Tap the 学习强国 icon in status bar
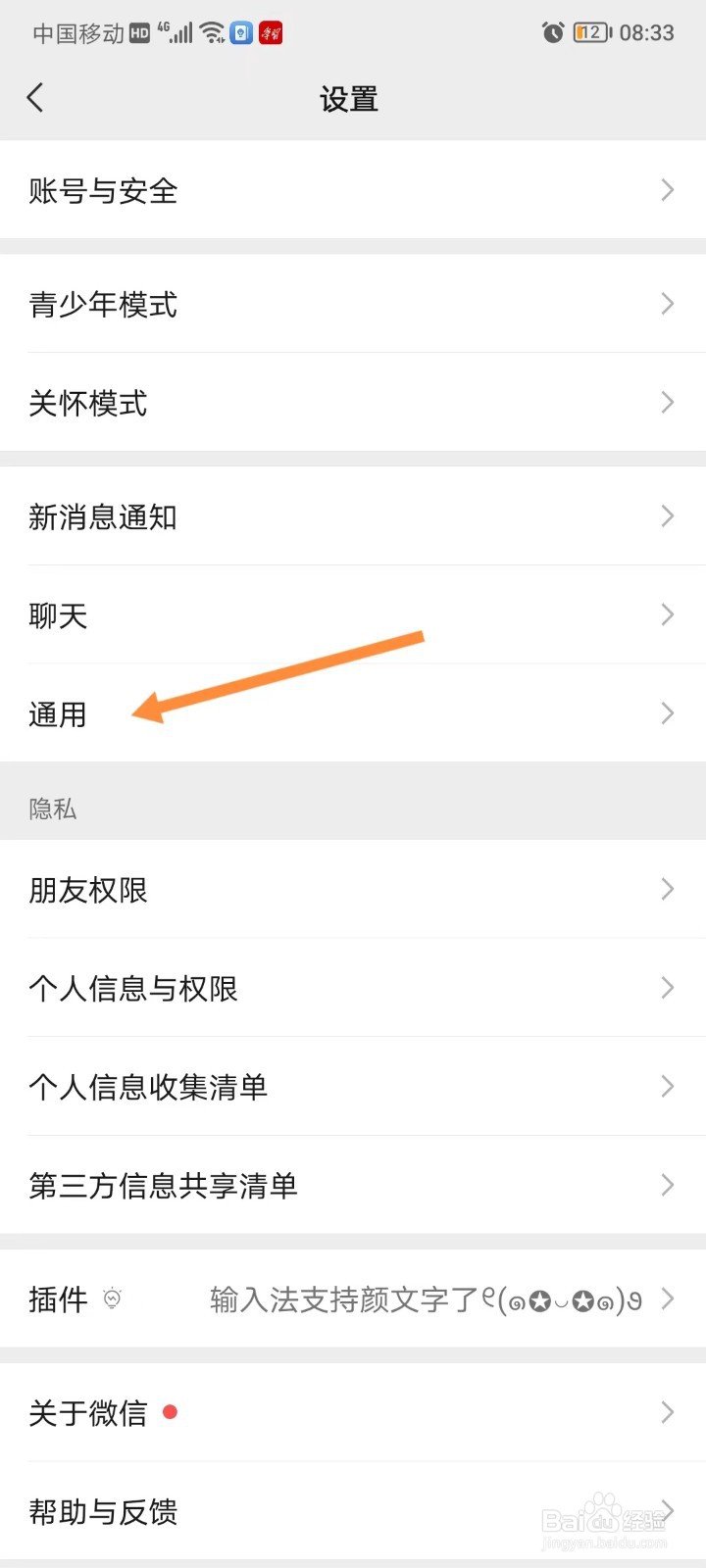 [x=270, y=32]
